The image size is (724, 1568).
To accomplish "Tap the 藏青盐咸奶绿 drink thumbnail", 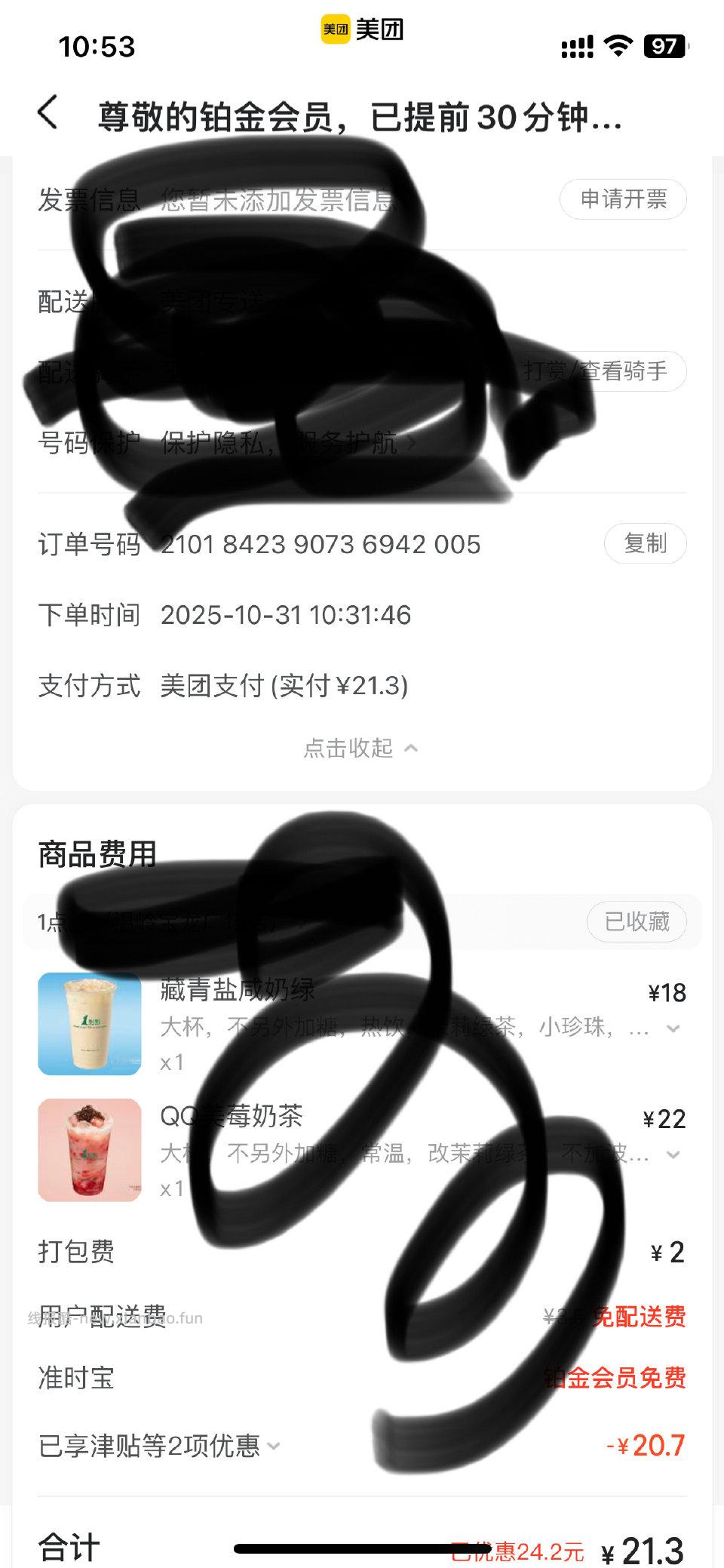I will coord(89,1025).
